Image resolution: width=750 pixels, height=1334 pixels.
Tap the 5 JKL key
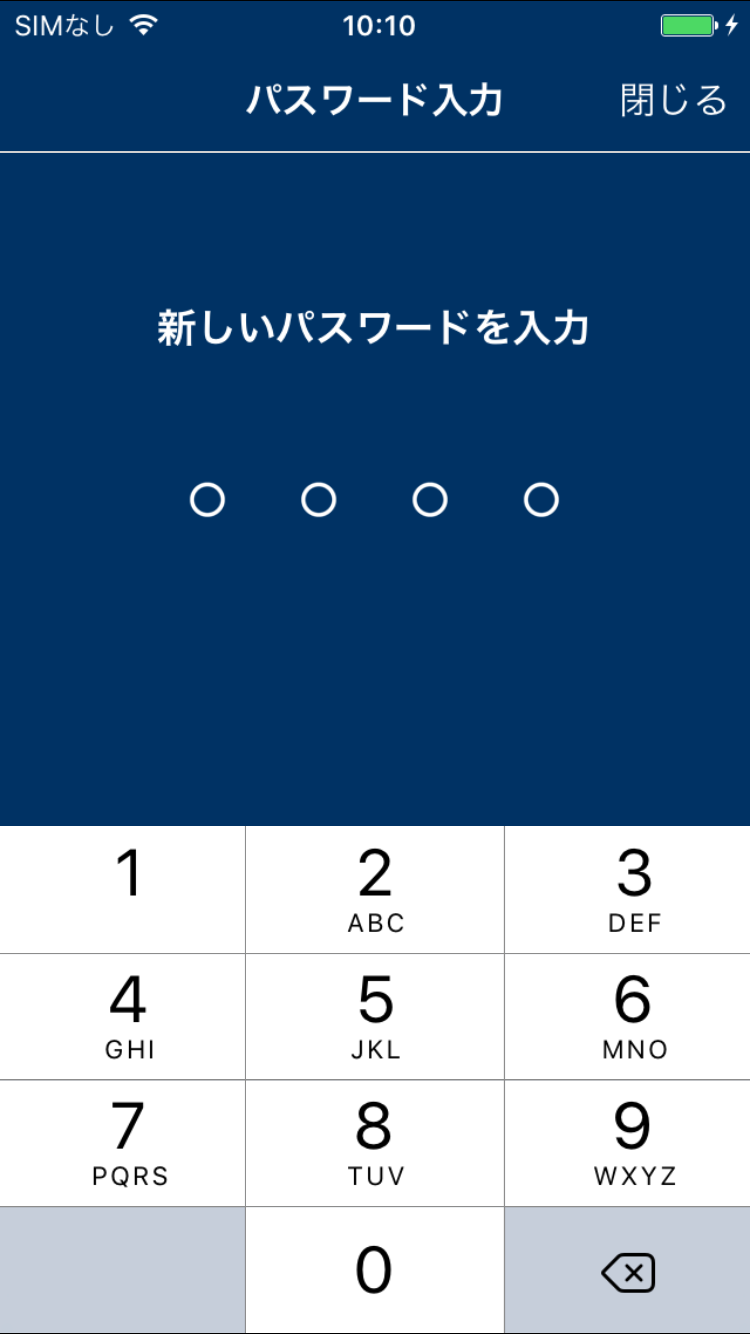pyautogui.click(x=375, y=1017)
